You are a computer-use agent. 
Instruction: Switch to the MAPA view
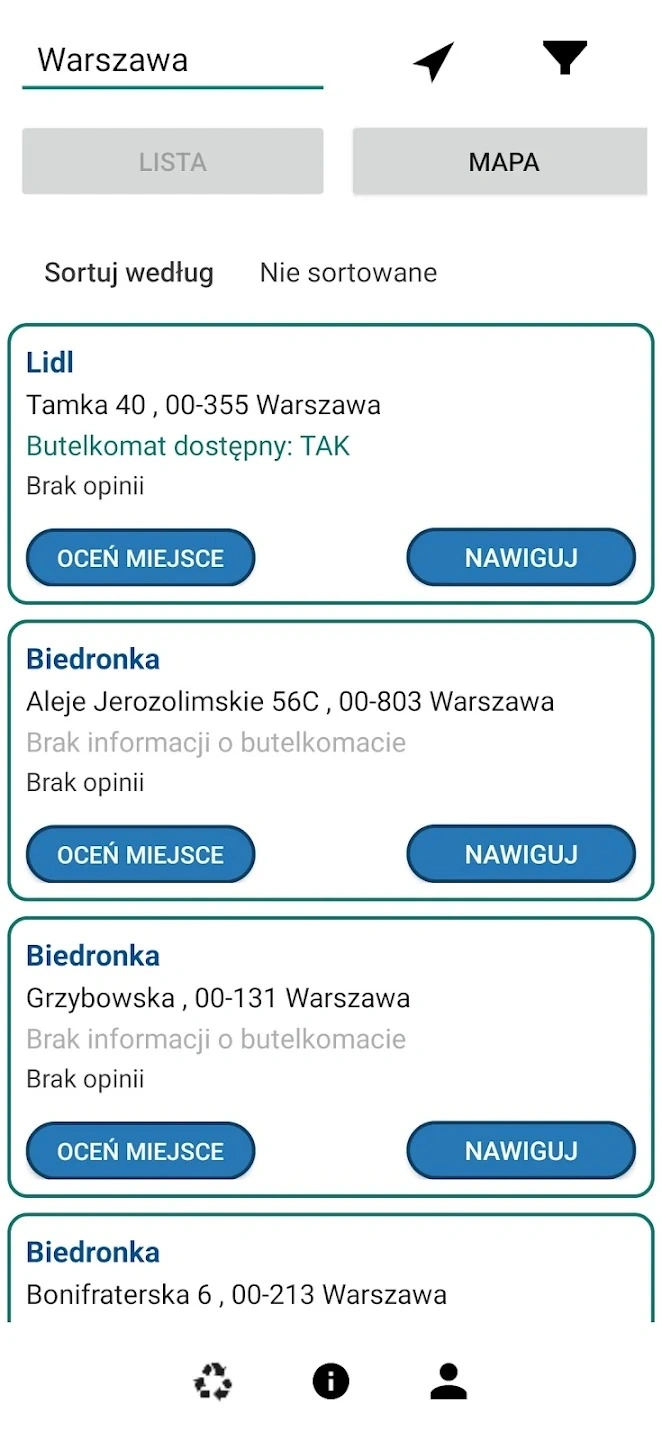[503, 162]
